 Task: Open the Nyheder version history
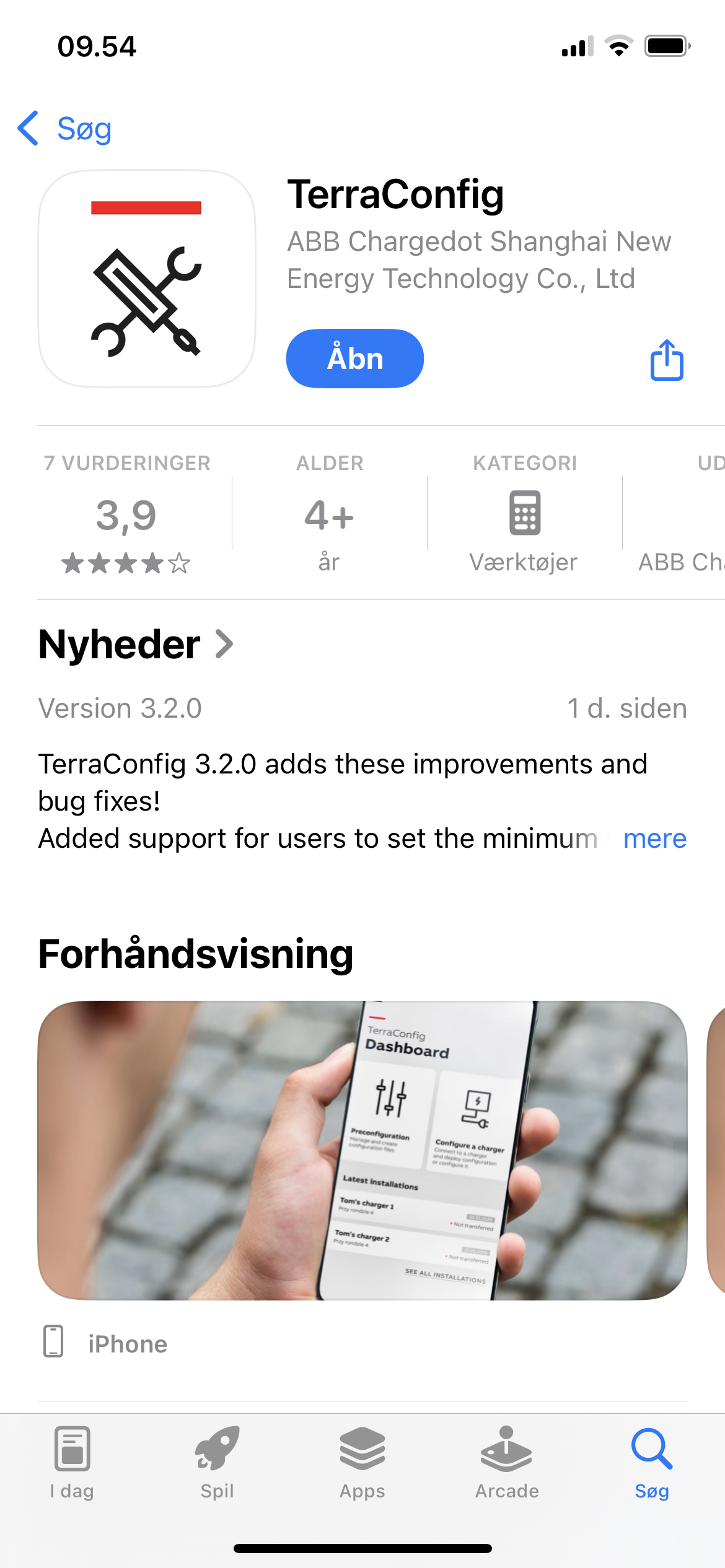[x=136, y=645]
